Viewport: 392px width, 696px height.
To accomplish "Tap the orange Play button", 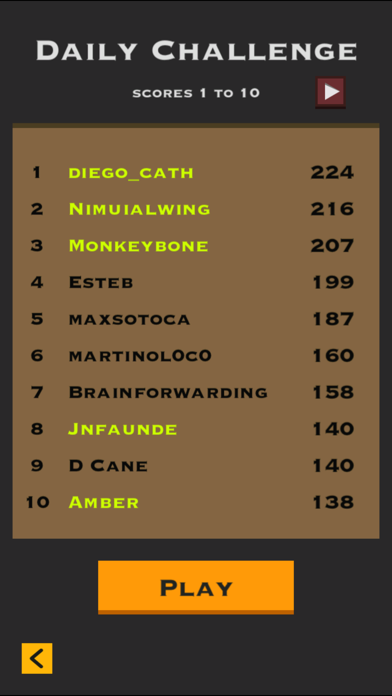I will tap(196, 587).
